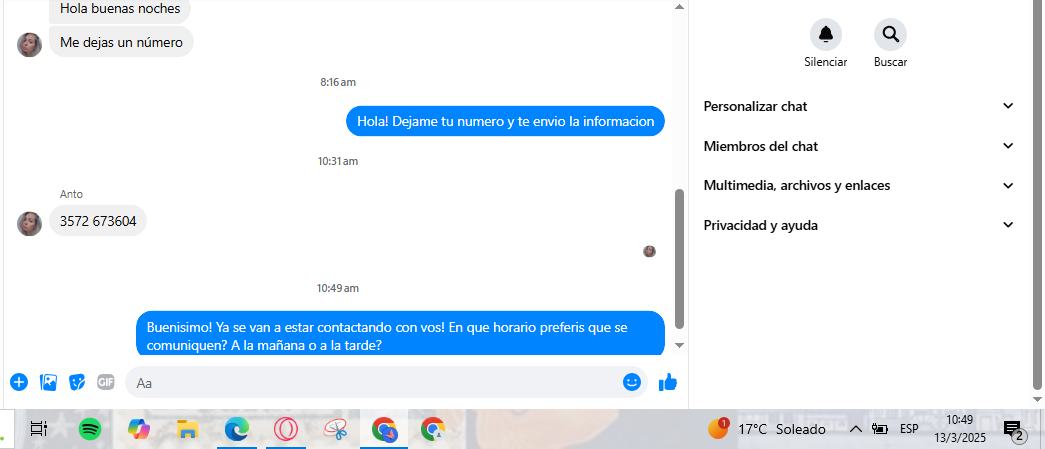Open the GIF picker
Viewport: 1045px width, 449px height.
[106, 382]
